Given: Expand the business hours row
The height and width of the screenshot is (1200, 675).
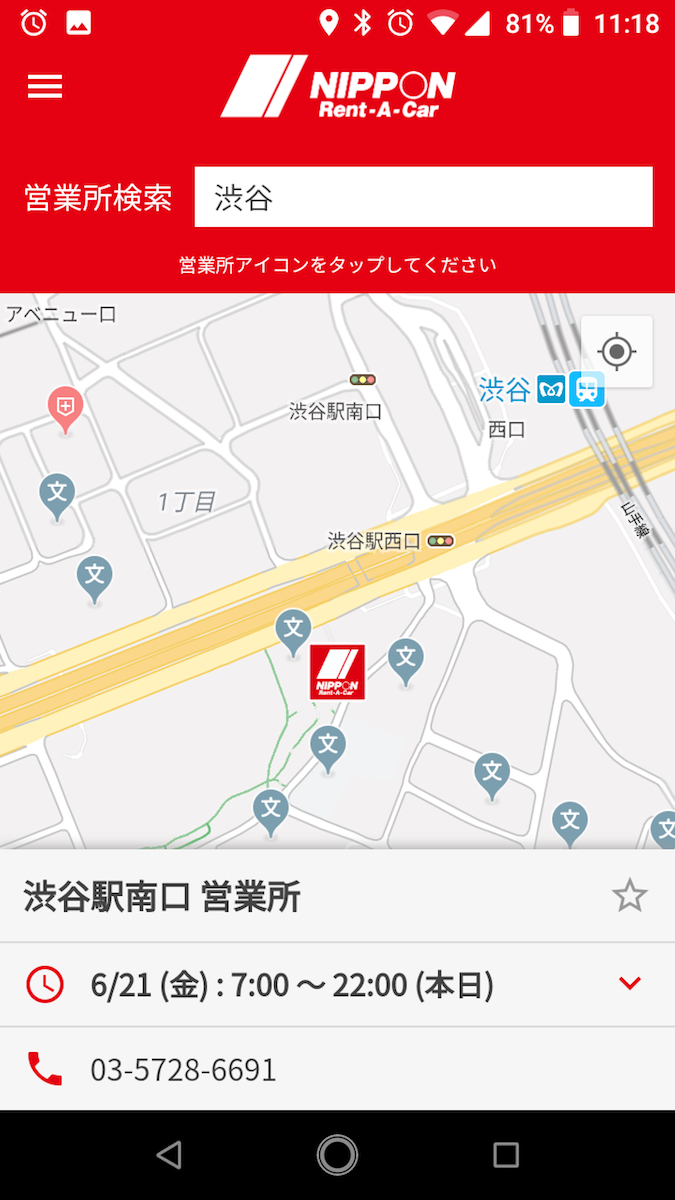Looking at the screenshot, I should [629, 984].
